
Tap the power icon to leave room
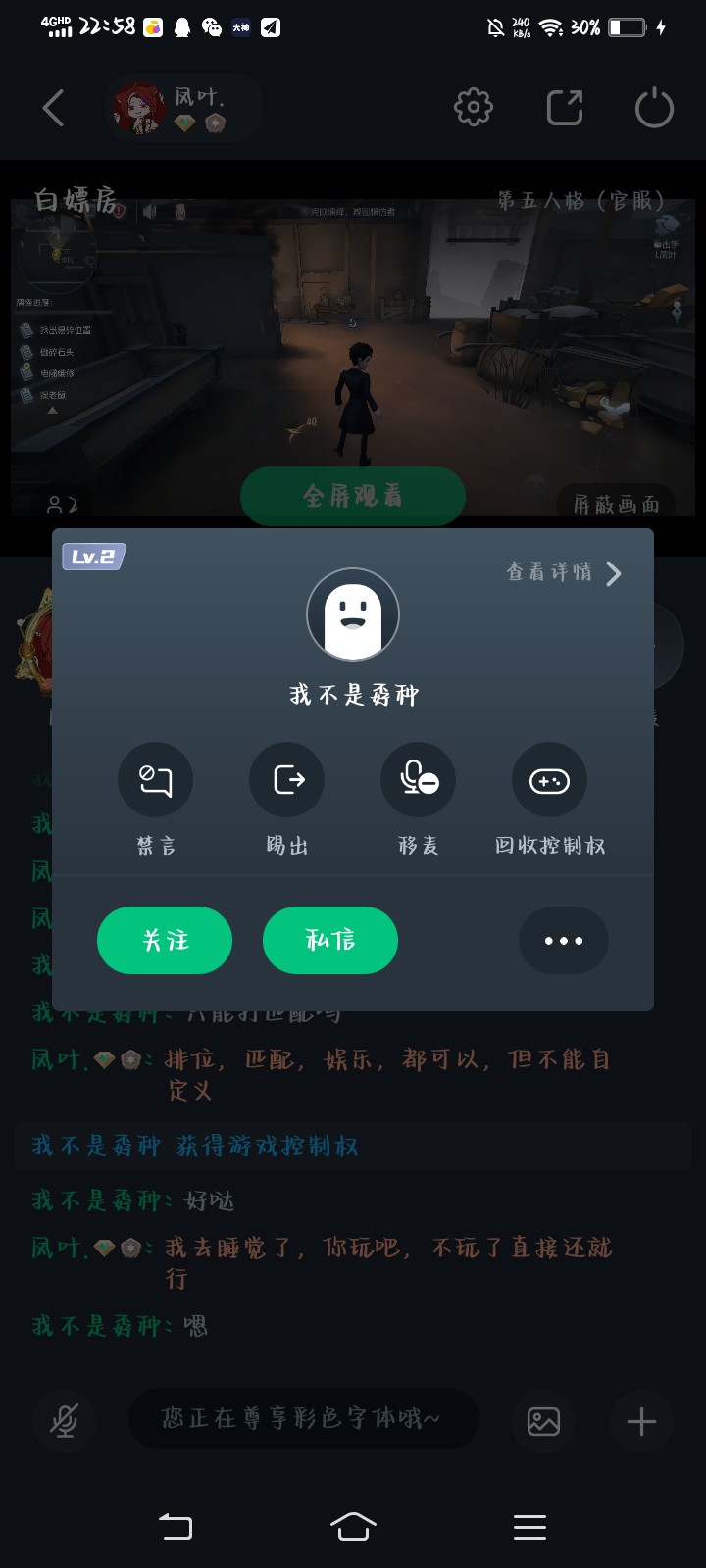(x=654, y=108)
